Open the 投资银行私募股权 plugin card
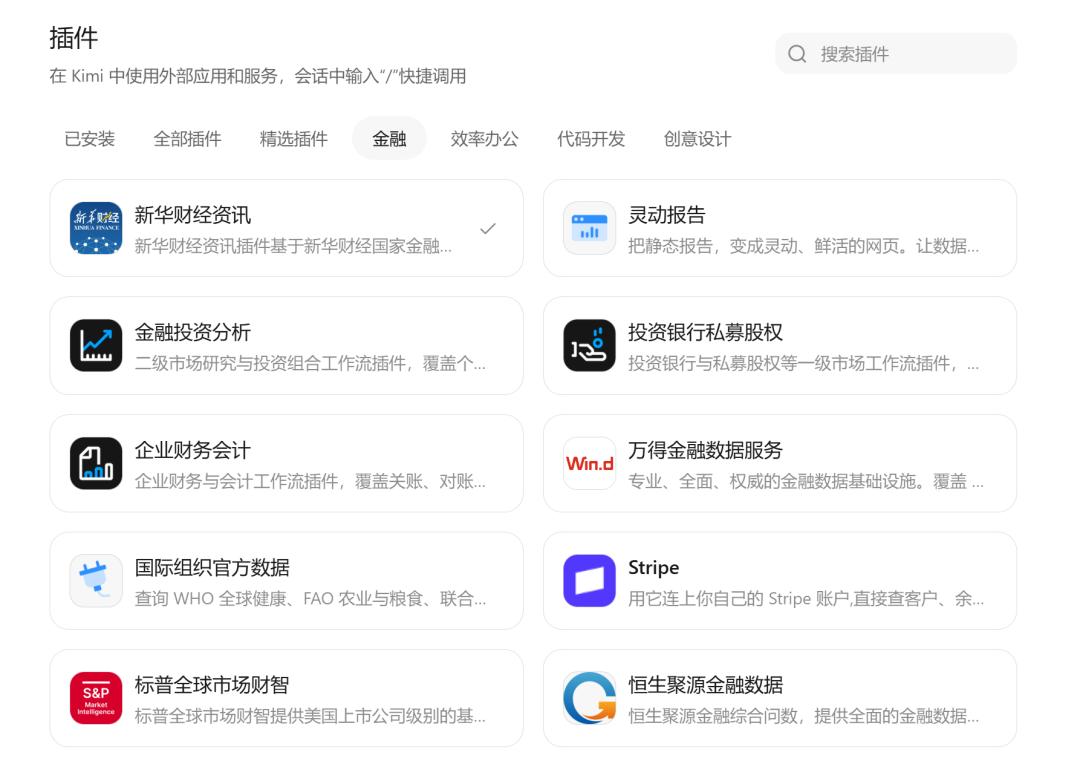Screen dimensions: 1080x761 780,346
